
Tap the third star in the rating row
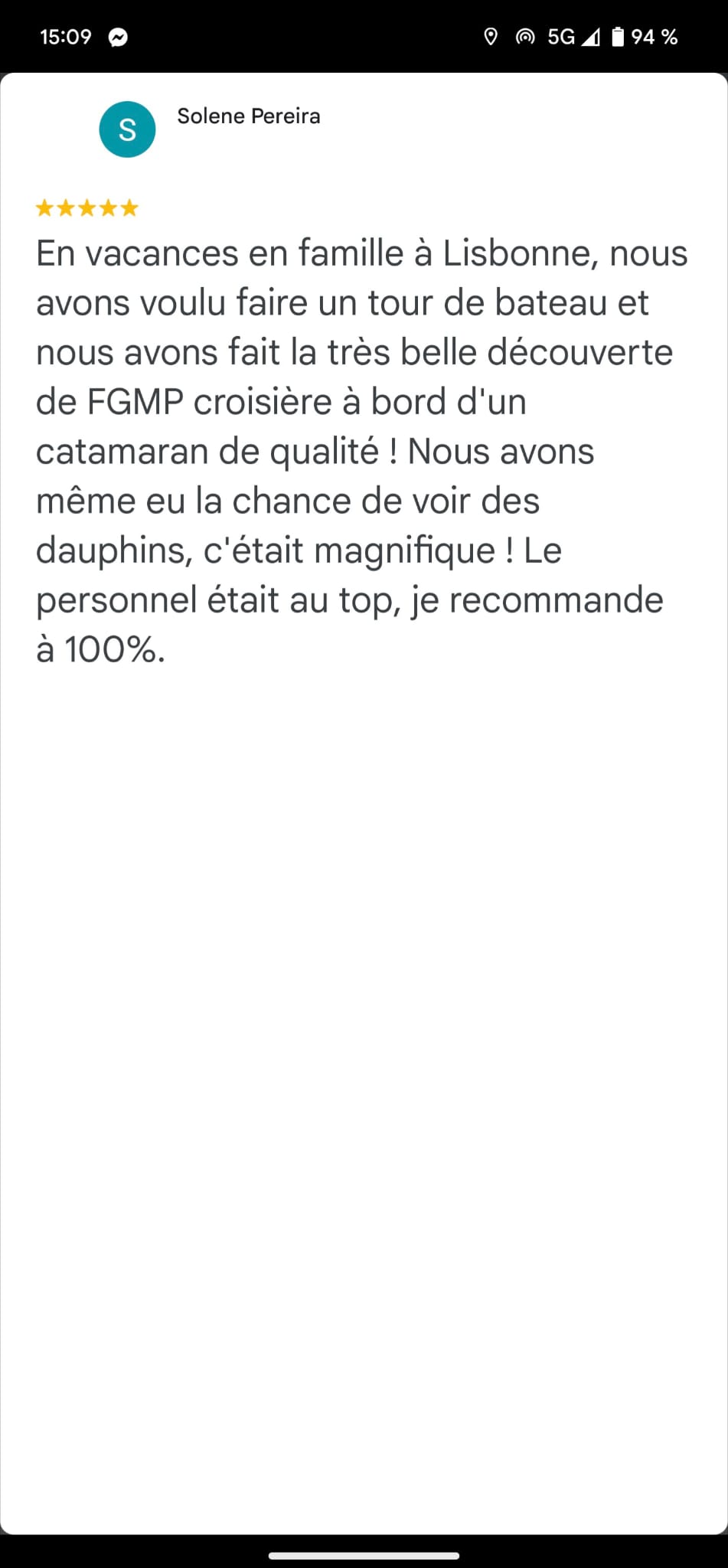coord(86,207)
